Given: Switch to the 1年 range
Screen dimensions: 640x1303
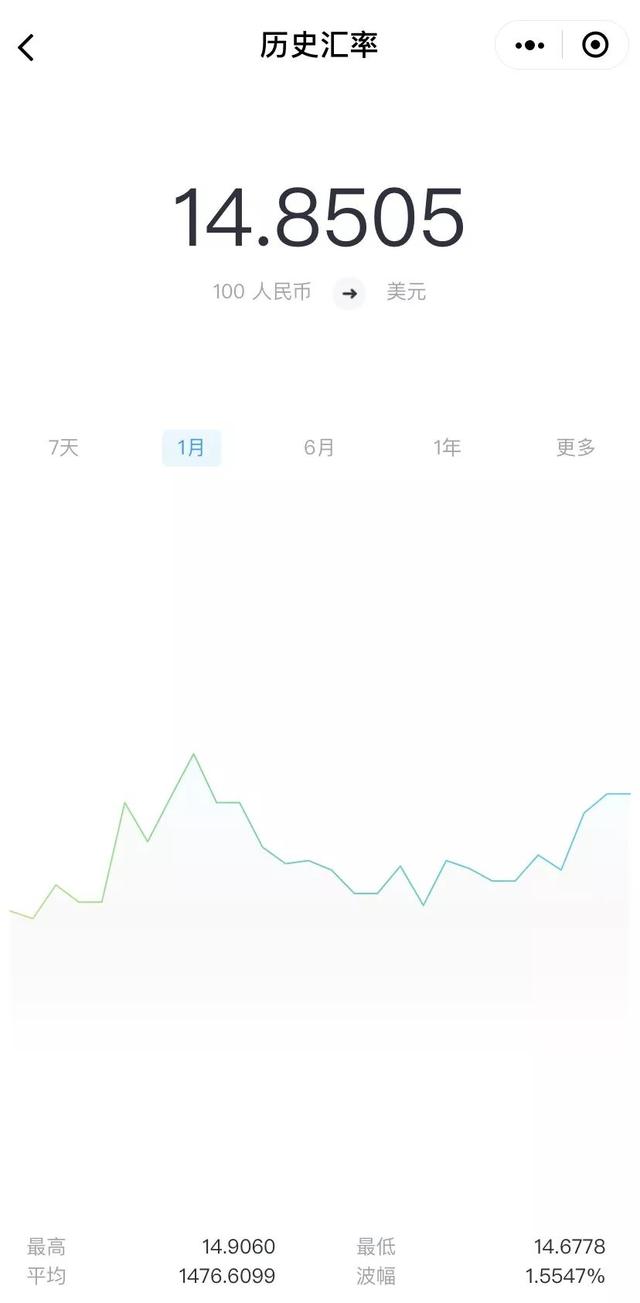Looking at the screenshot, I should (447, 448).
